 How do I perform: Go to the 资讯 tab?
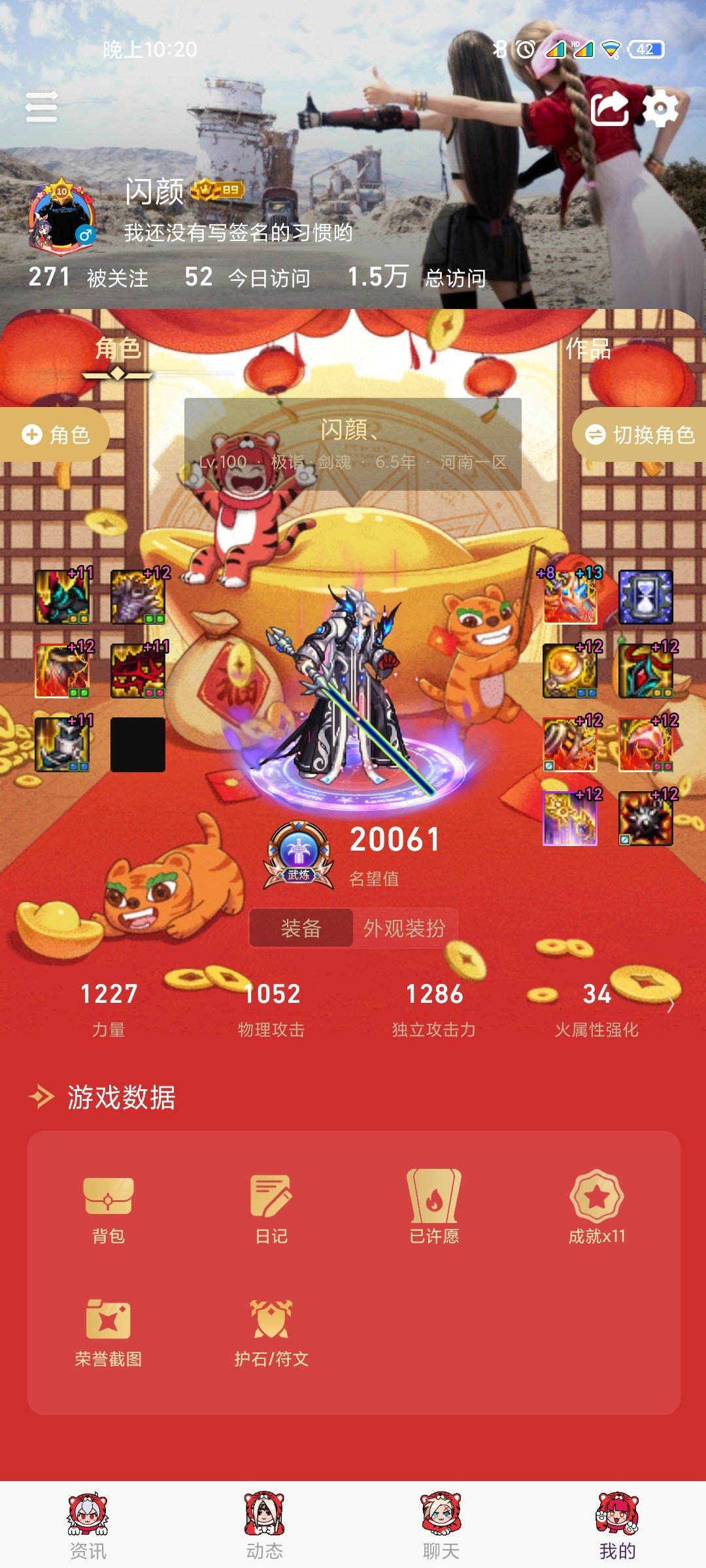tap(88, 1526)
